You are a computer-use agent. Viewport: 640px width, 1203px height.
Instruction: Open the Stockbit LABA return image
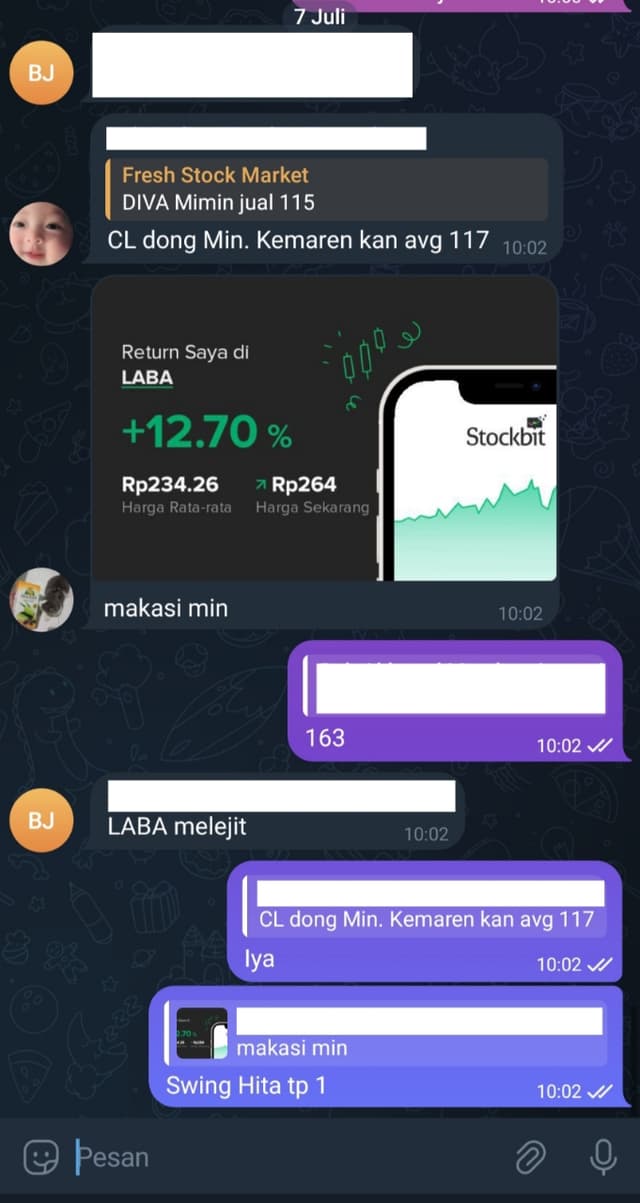pos(325,428)
